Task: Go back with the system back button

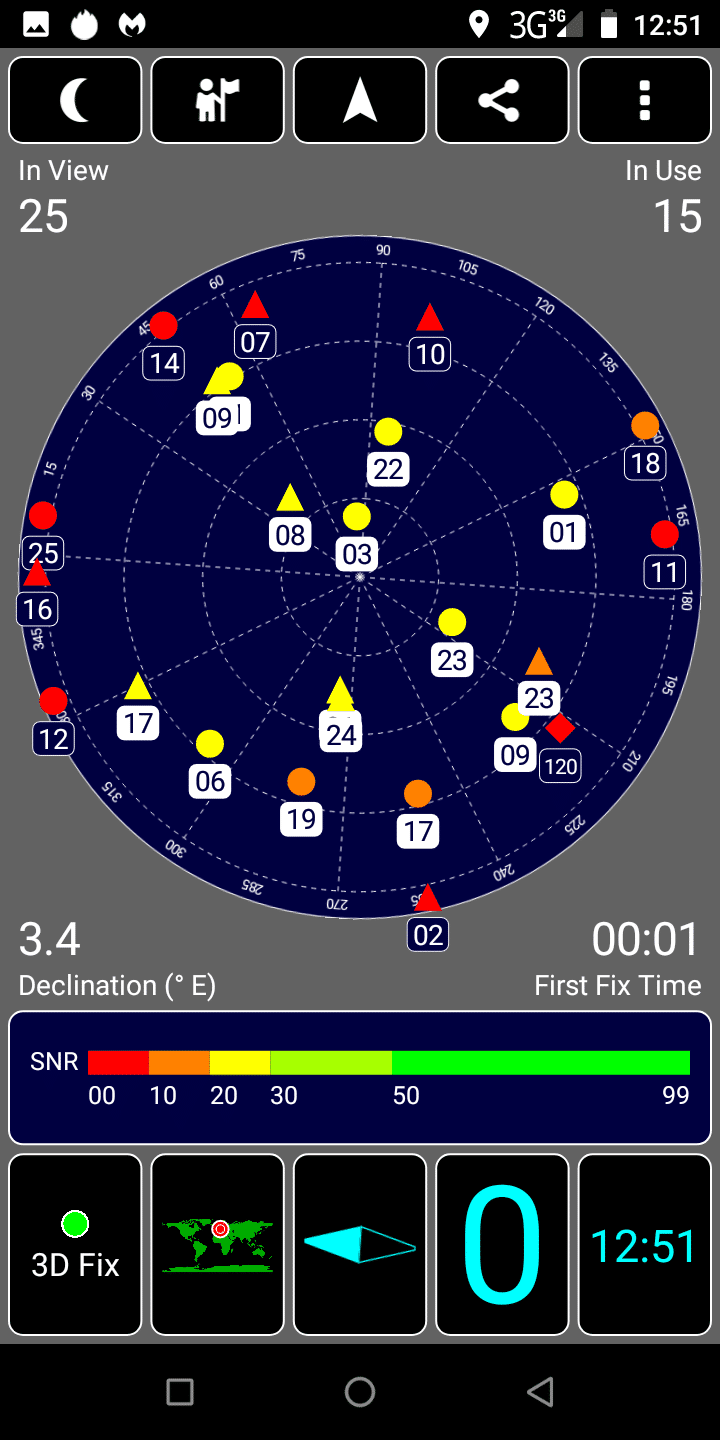Action: (x=540, y=1391)
